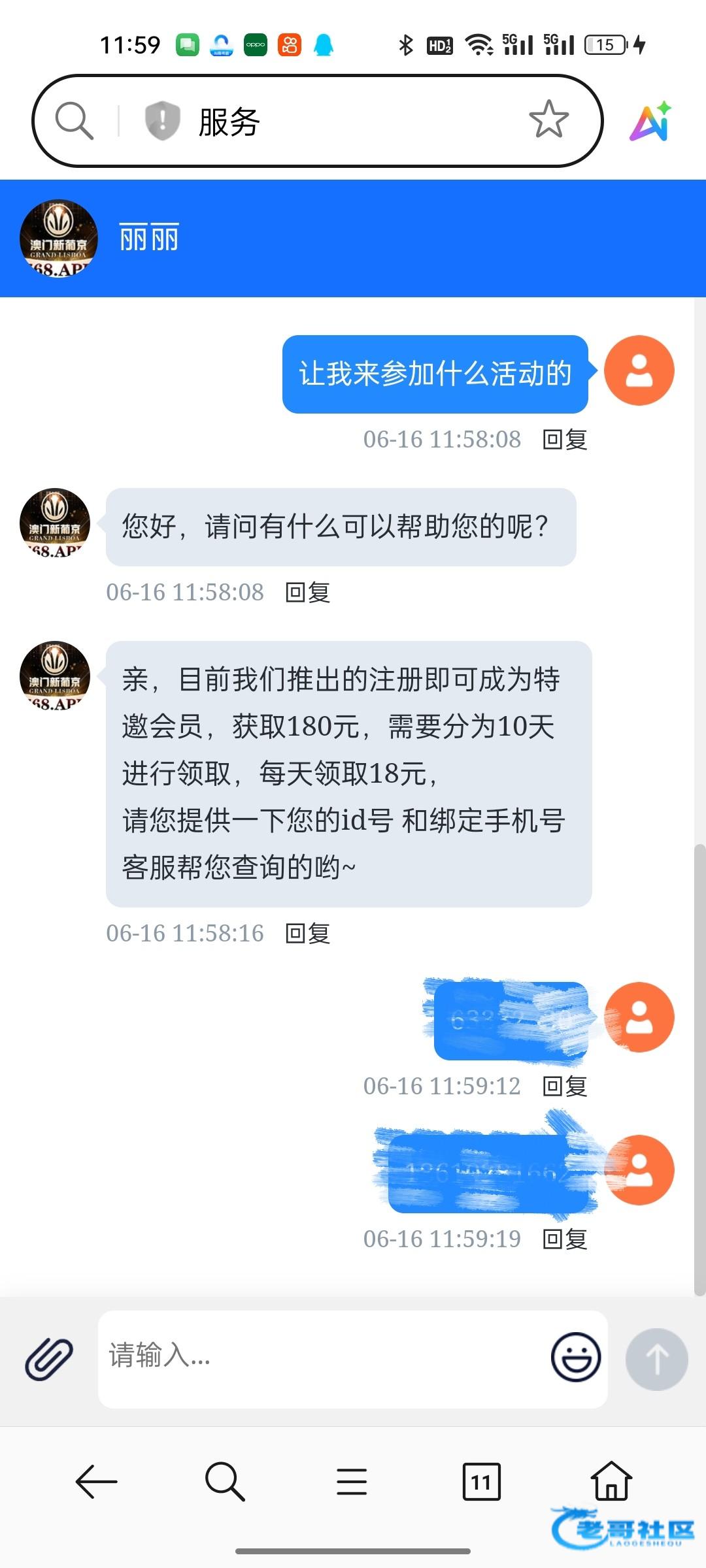This screenshot has height=1568, width=706.
Task: Bookmark this page with the star
Action: (x=548, y=120)
